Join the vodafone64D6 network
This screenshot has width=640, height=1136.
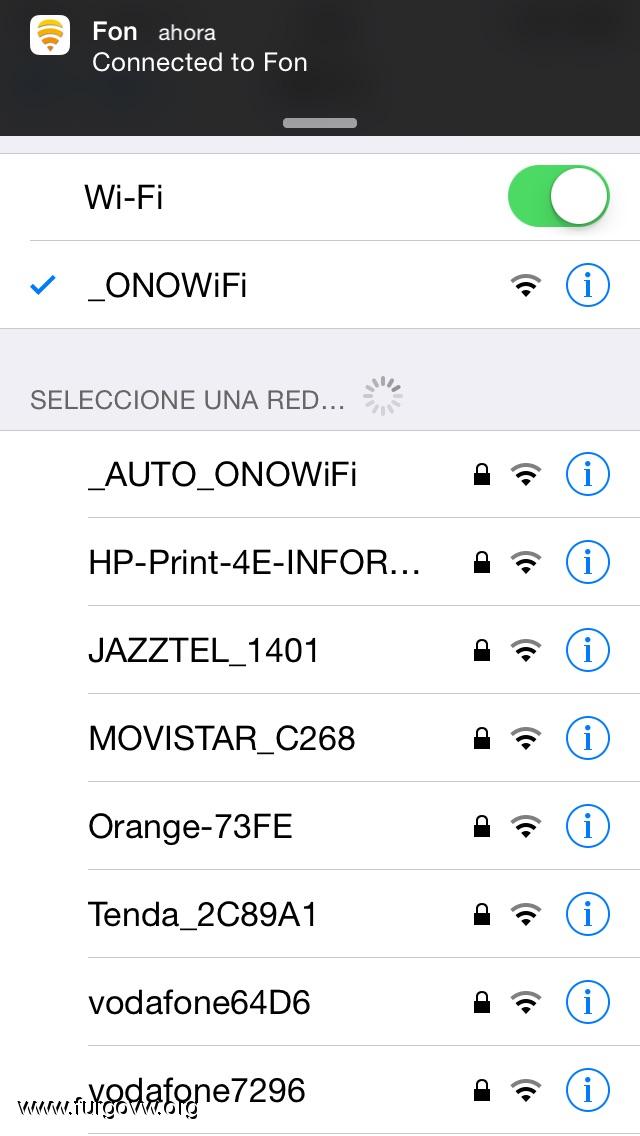(199, 1002)
